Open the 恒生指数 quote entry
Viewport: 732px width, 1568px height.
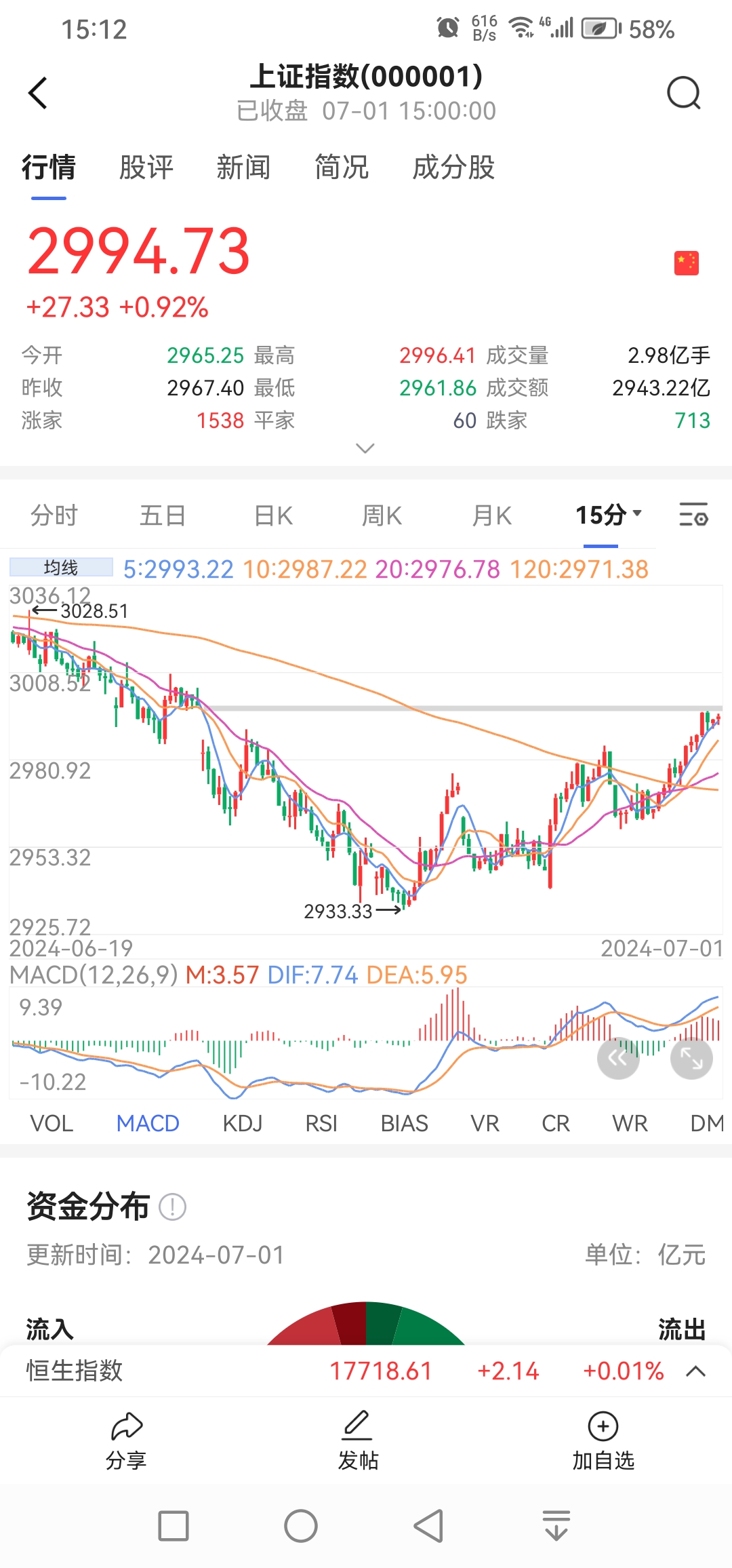(x=271, y=1371)
